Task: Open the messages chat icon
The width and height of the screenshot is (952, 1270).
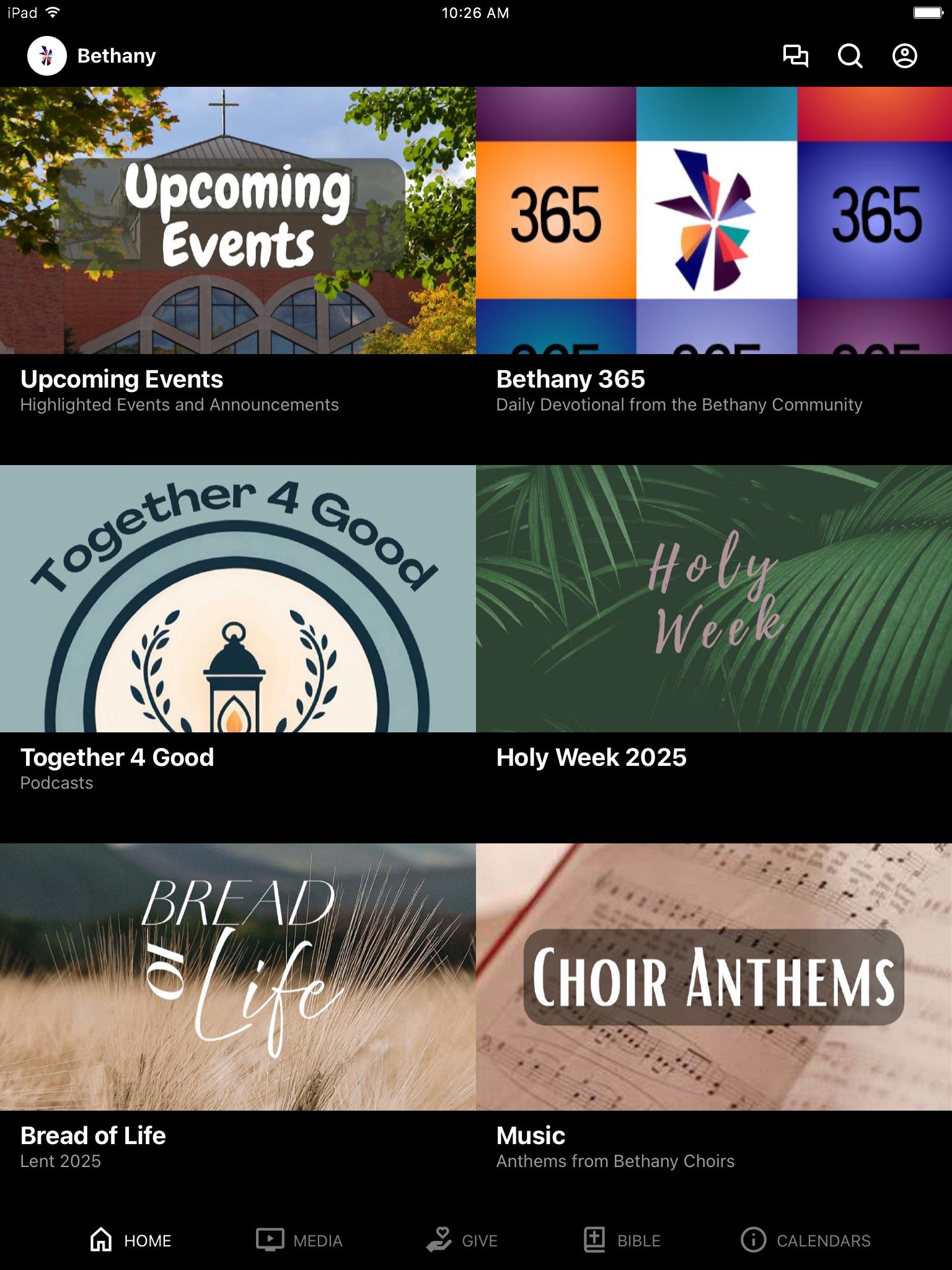Action: coord(795,56)
